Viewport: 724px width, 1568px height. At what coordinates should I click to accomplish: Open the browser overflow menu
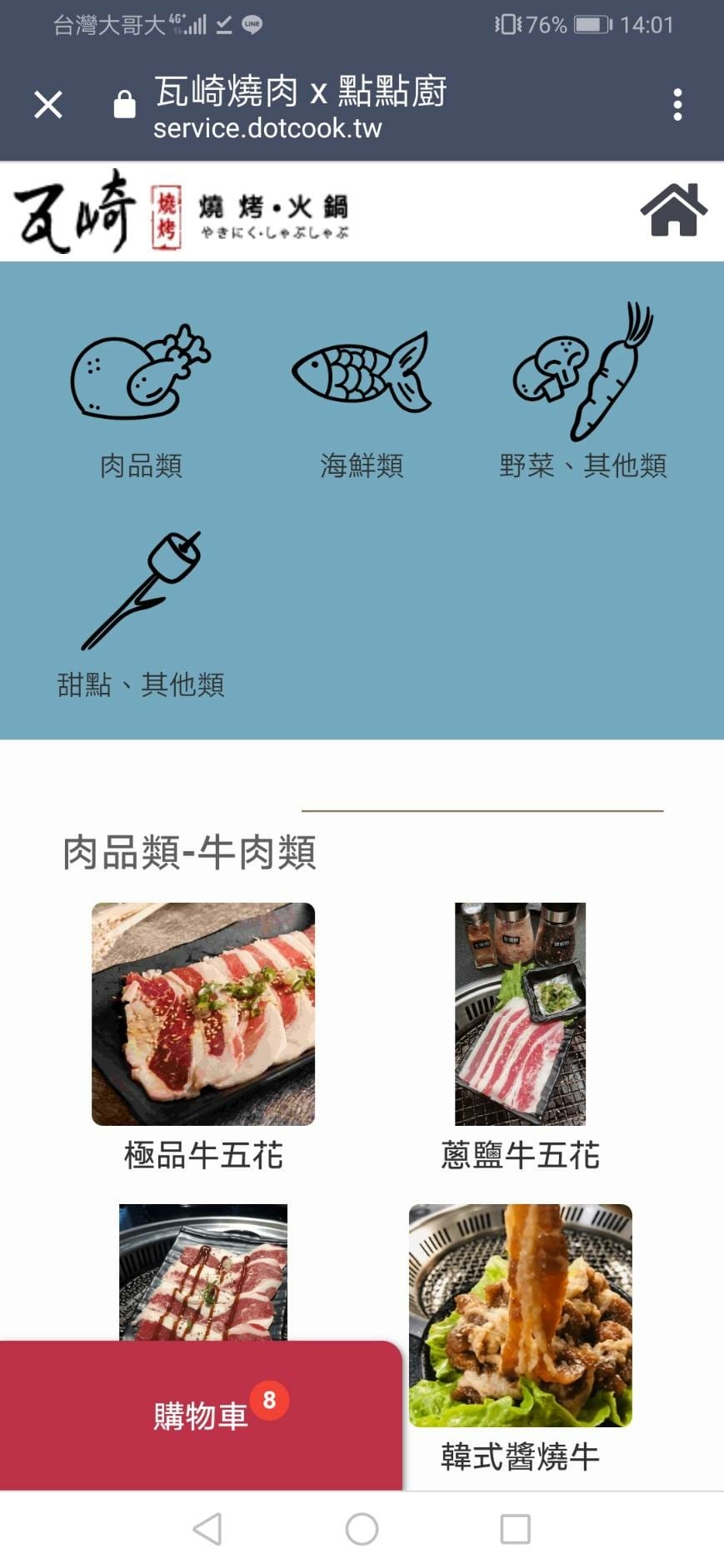pos(677,105)
